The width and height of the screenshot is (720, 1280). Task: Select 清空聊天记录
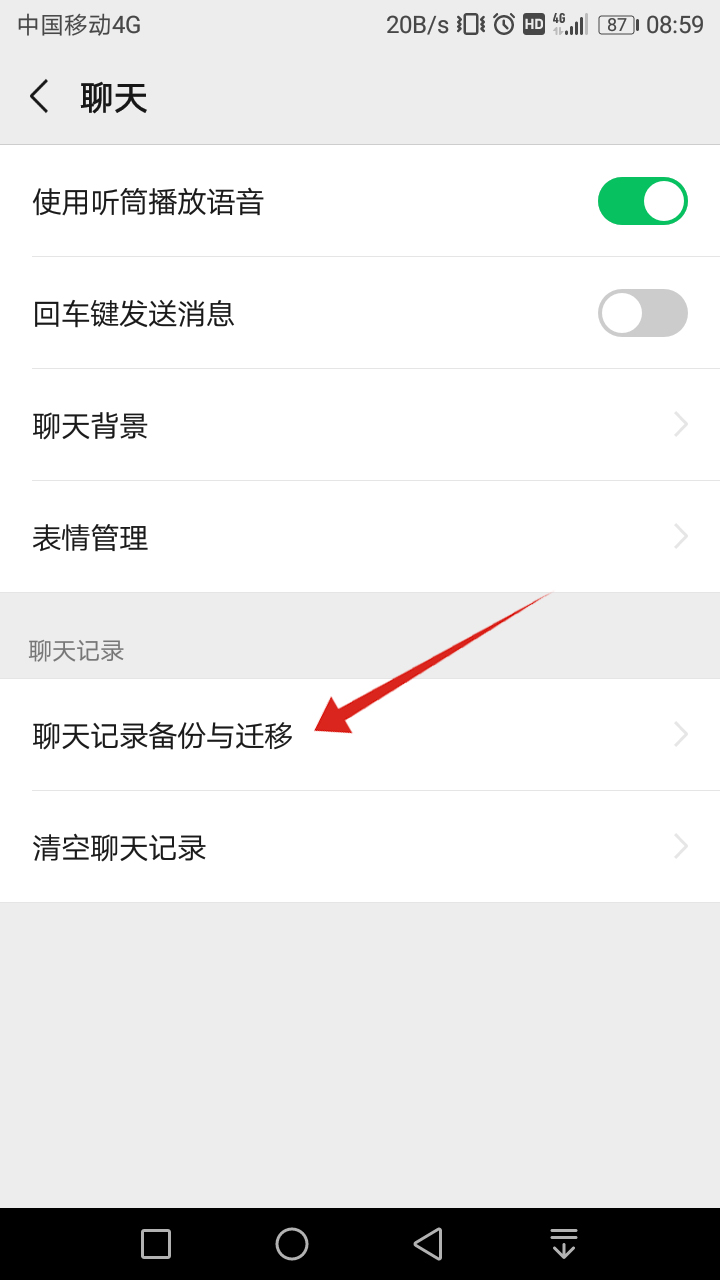tap(360, 847)
